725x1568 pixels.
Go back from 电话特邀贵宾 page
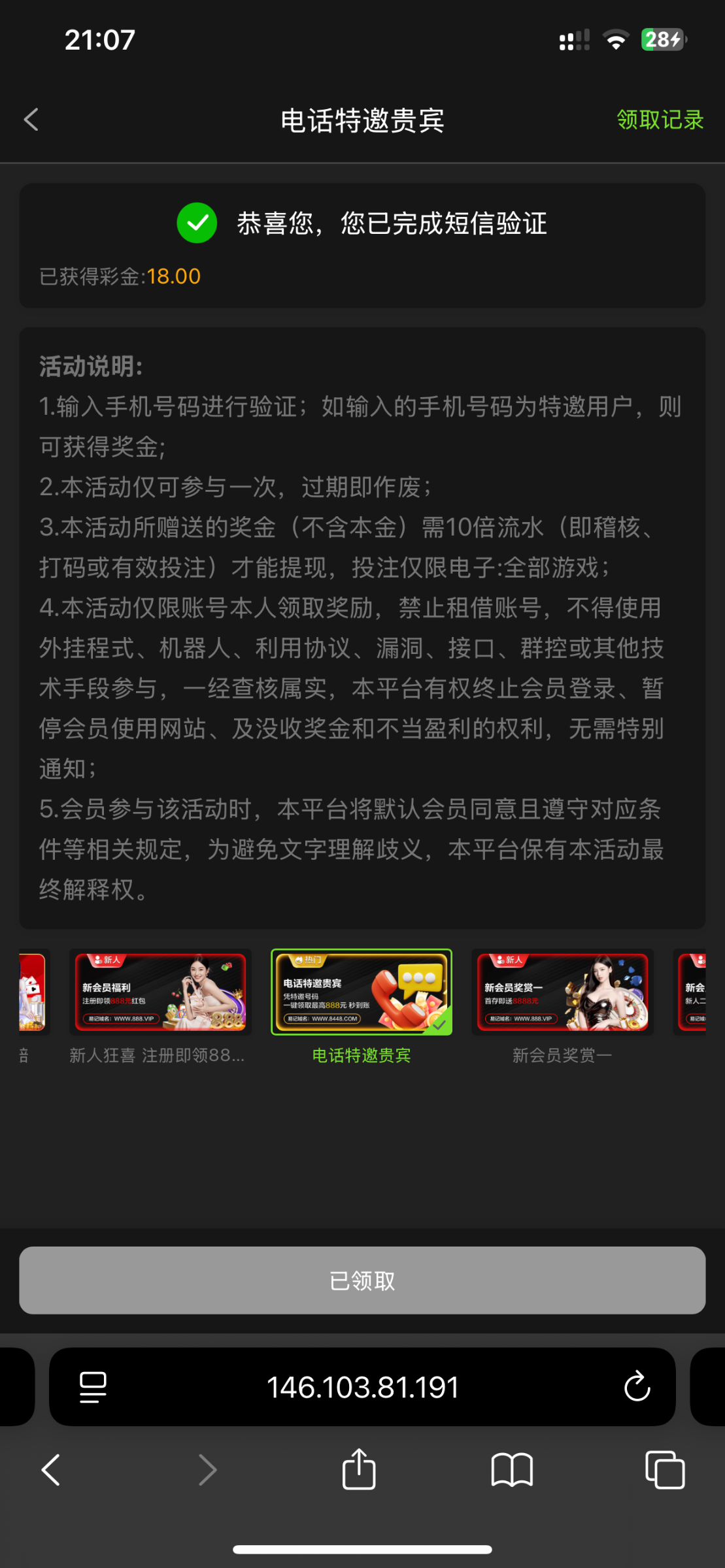coord(31,120)
